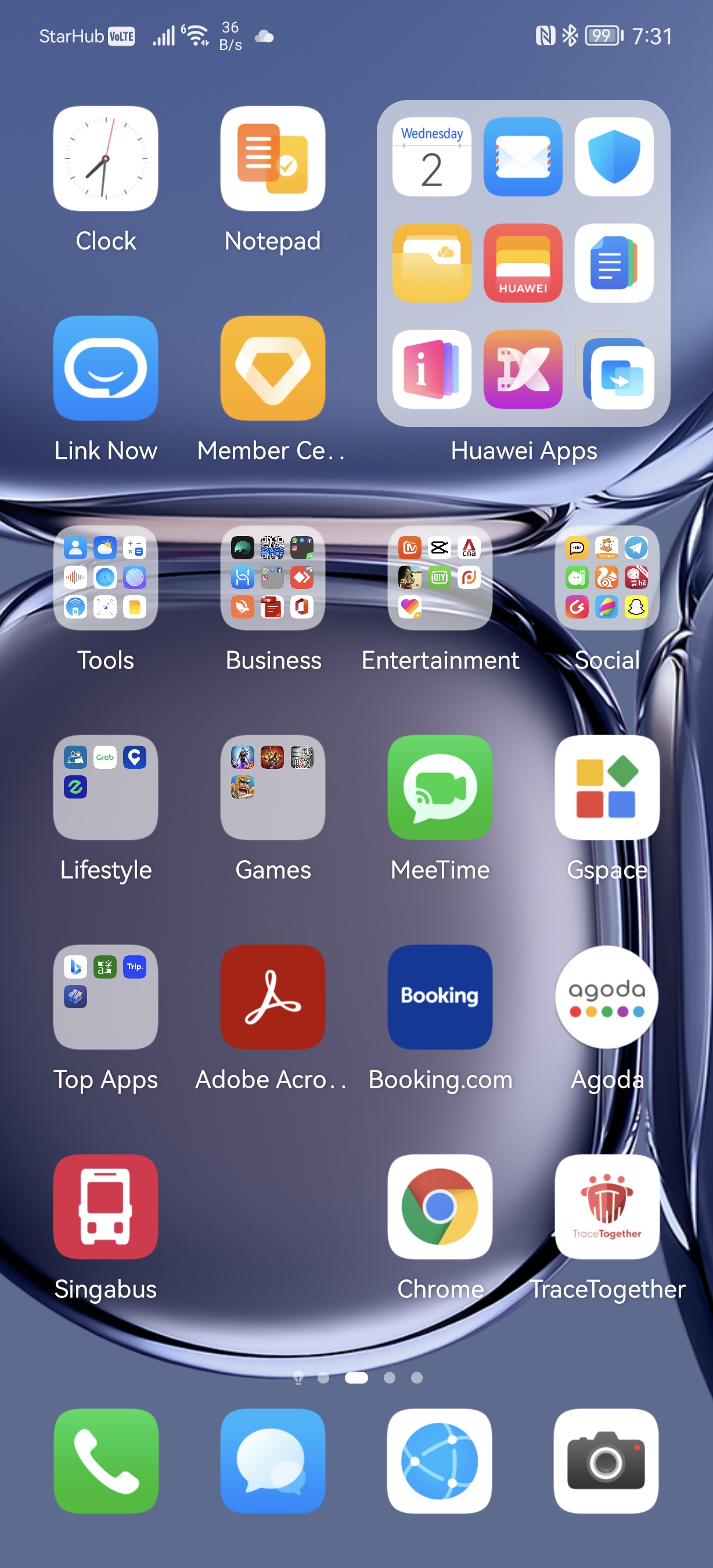
Task: Open the Tools folder
Action: click(105, 578)
